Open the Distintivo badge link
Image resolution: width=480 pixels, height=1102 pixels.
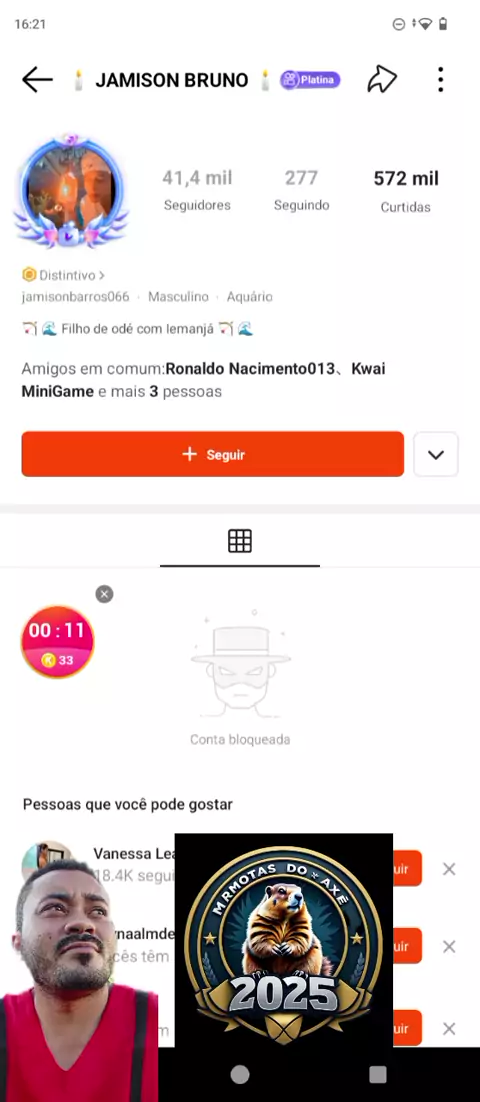[x=63, y=275]
